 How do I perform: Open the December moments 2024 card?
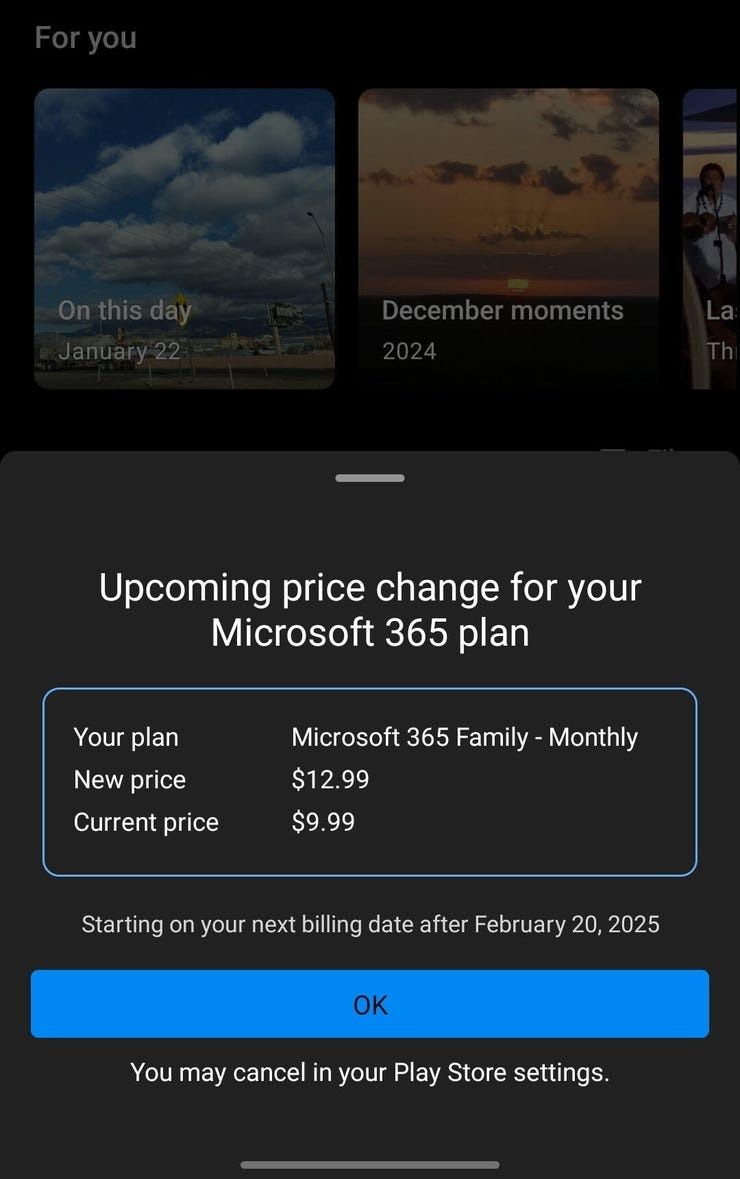(508, 238)
